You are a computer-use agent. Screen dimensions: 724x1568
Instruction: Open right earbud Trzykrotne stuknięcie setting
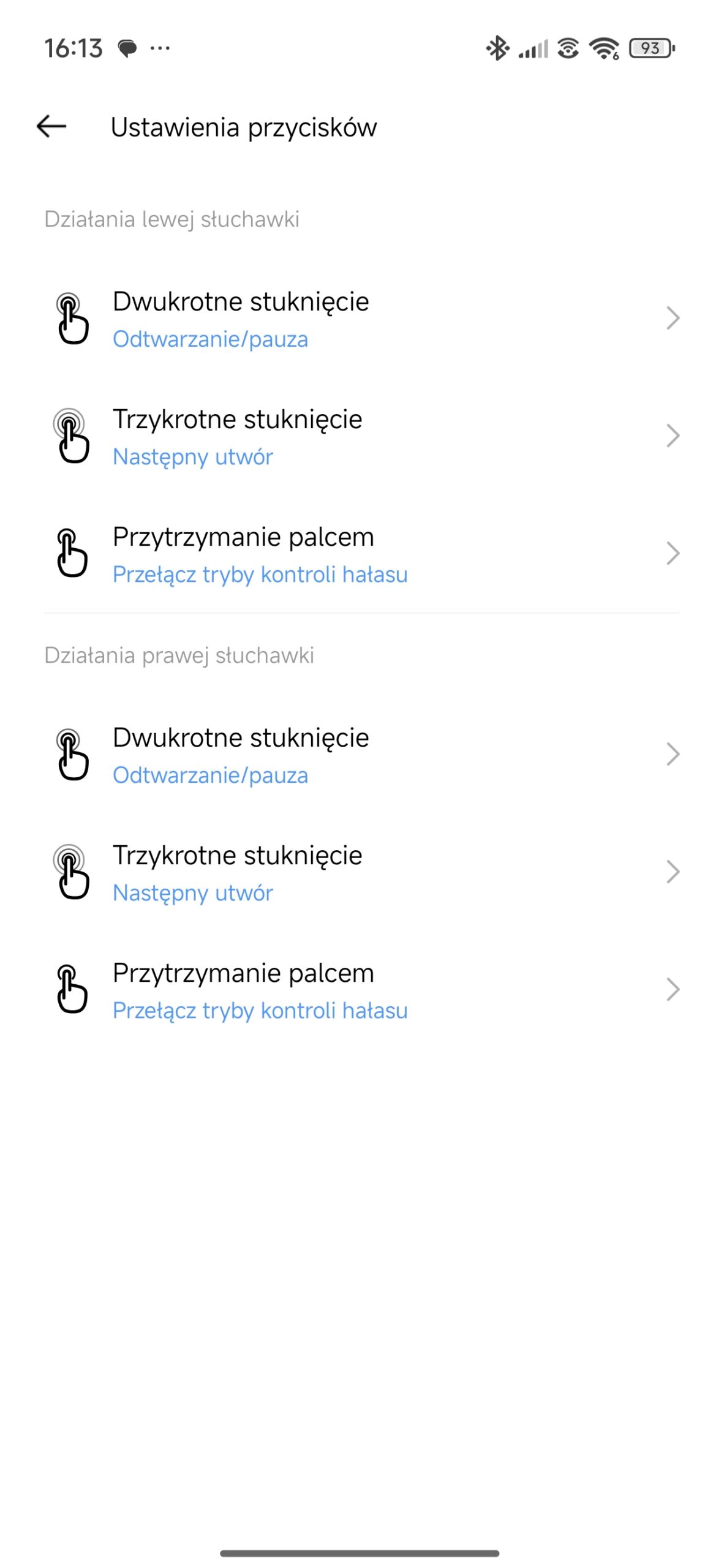click(361, 872)
